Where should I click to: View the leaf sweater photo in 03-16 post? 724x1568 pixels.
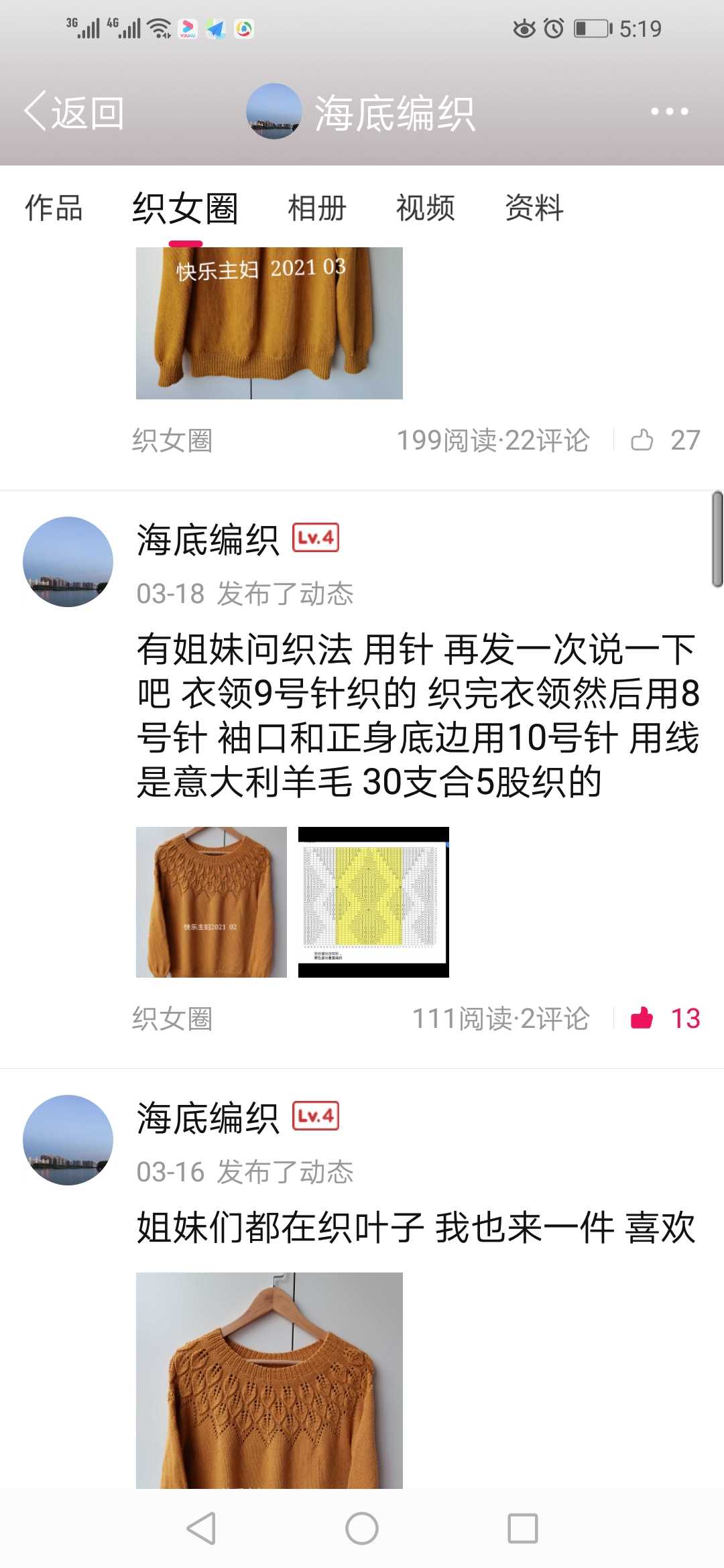(x=269, y=1380)
